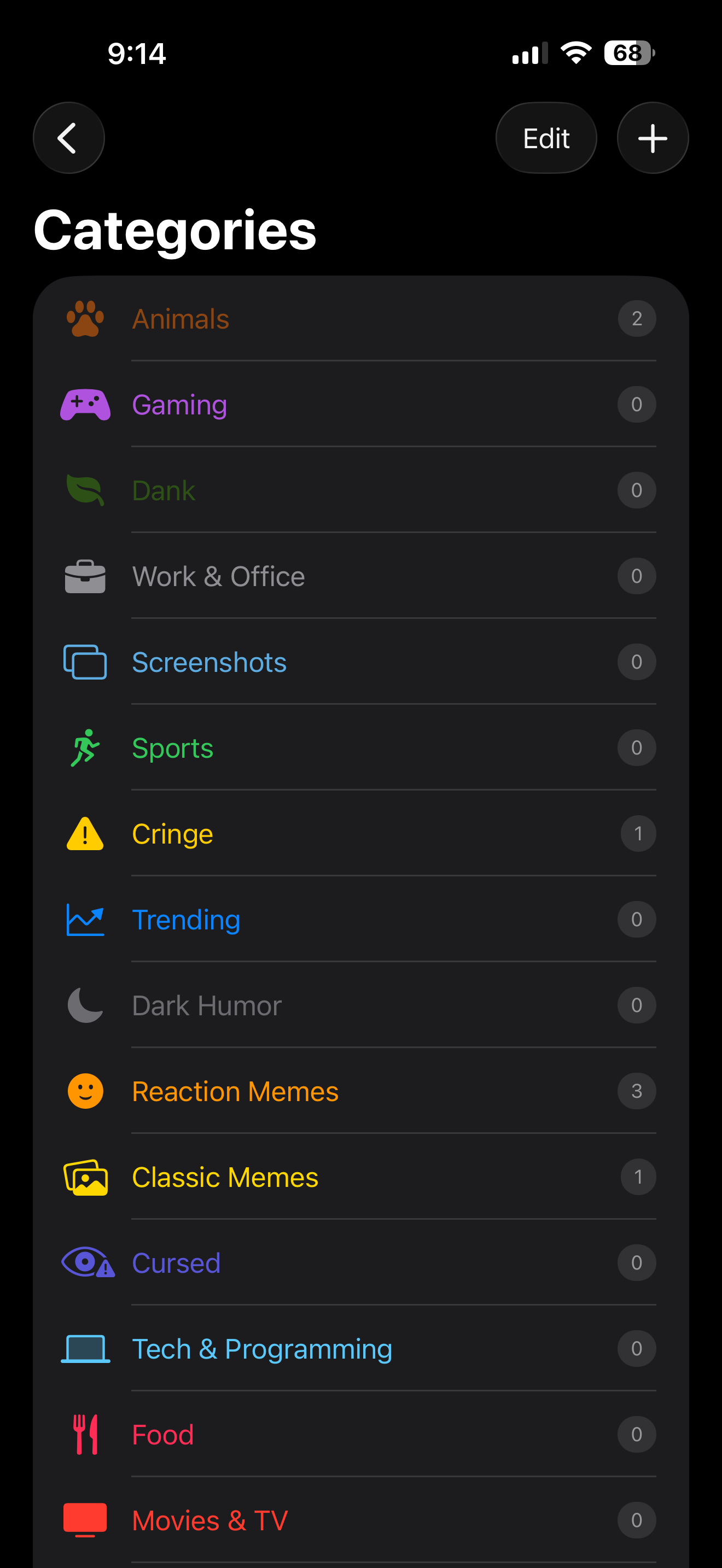Select the paw icon for Animals
Image resolution: width=722 pixels, height=1568 pixels.
[85, 318]
